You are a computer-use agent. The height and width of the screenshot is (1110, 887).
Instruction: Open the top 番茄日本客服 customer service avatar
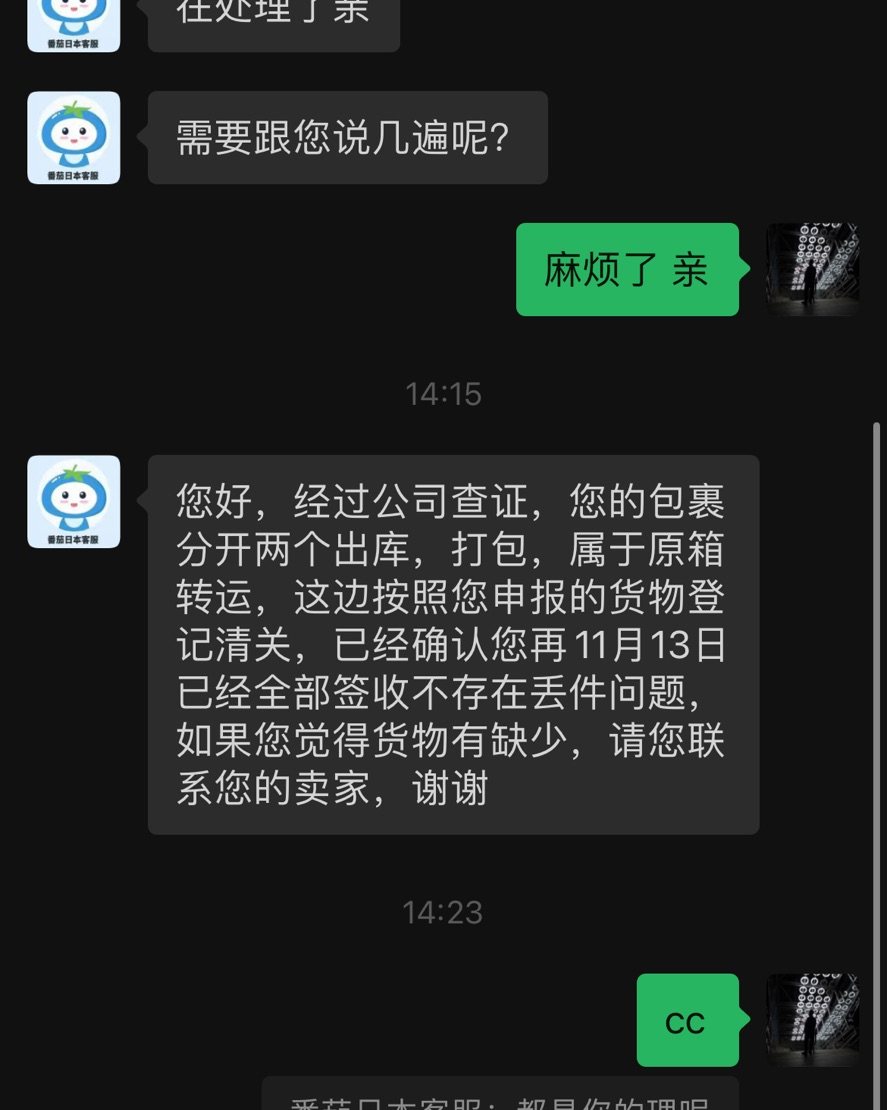pyautogui.click(x=73, y=22)
